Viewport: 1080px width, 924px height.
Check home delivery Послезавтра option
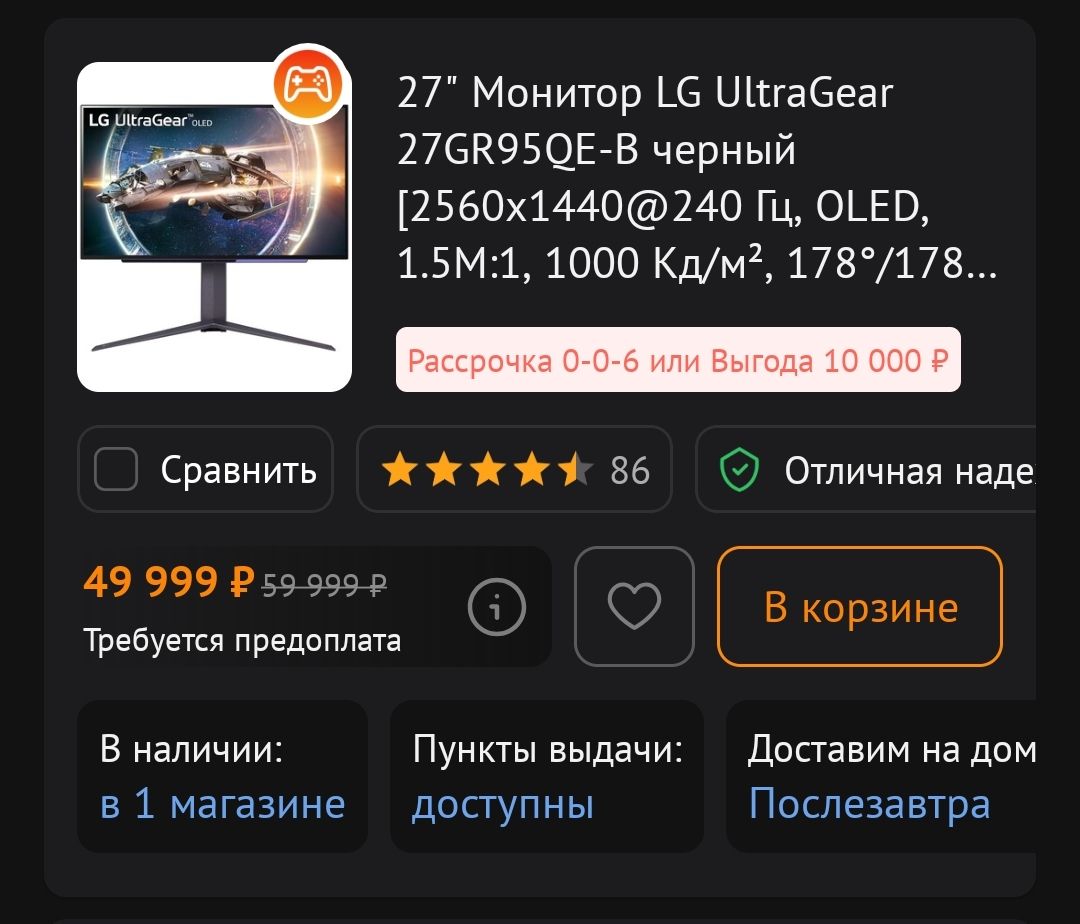(x=869, y=804)
